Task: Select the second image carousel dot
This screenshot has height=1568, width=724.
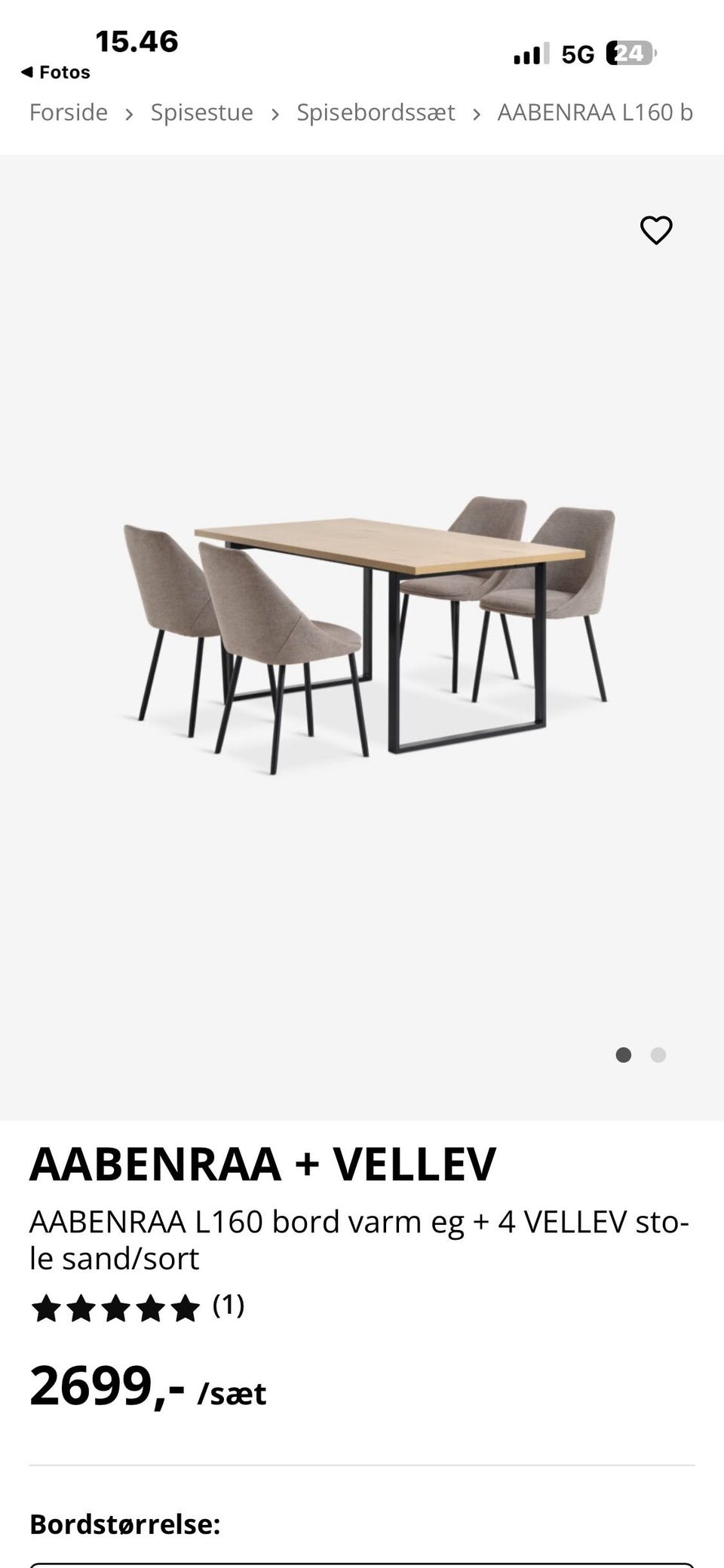Action: tap(659, 1056)
